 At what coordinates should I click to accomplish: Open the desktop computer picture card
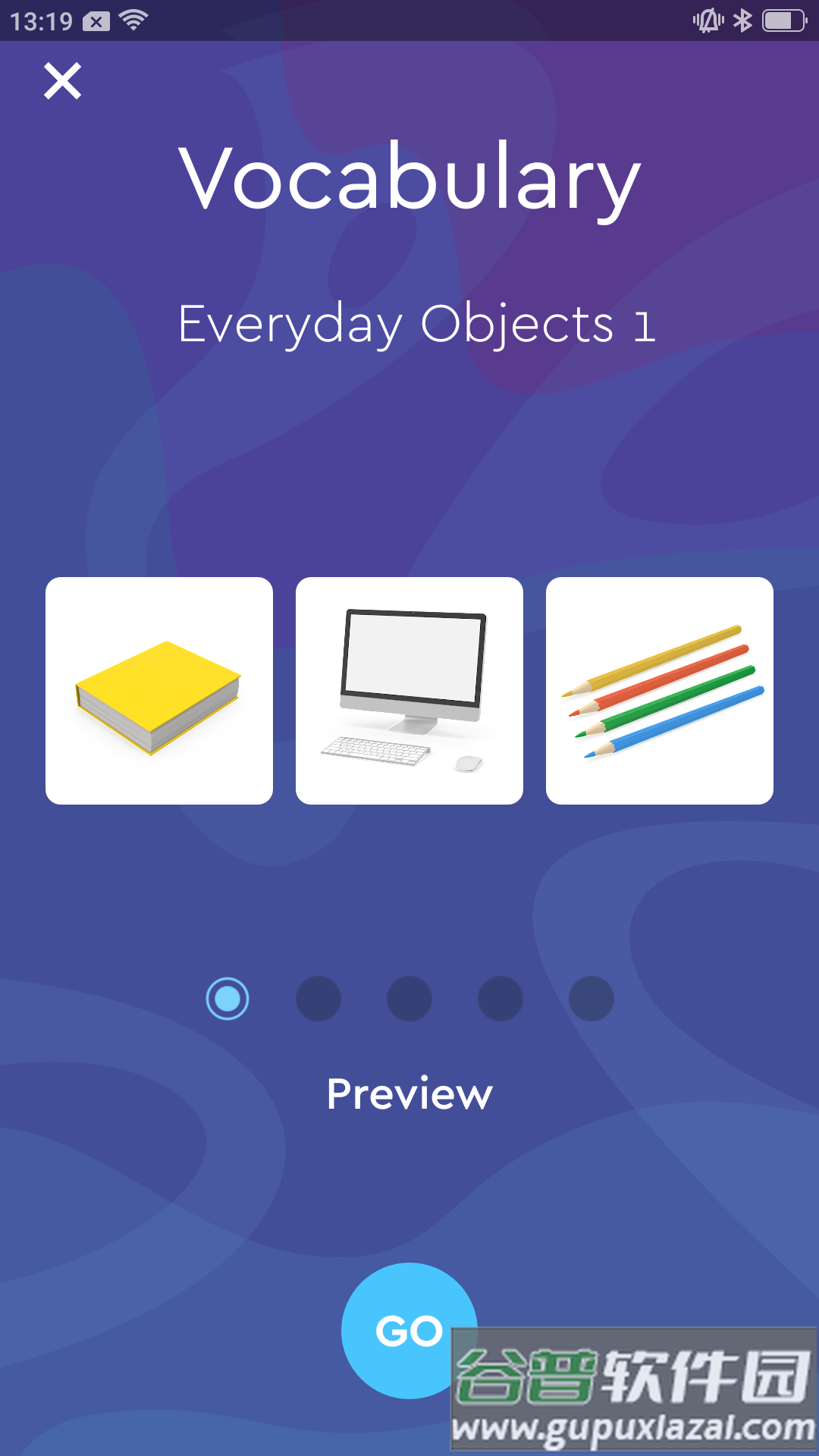(x=409, y=691)
